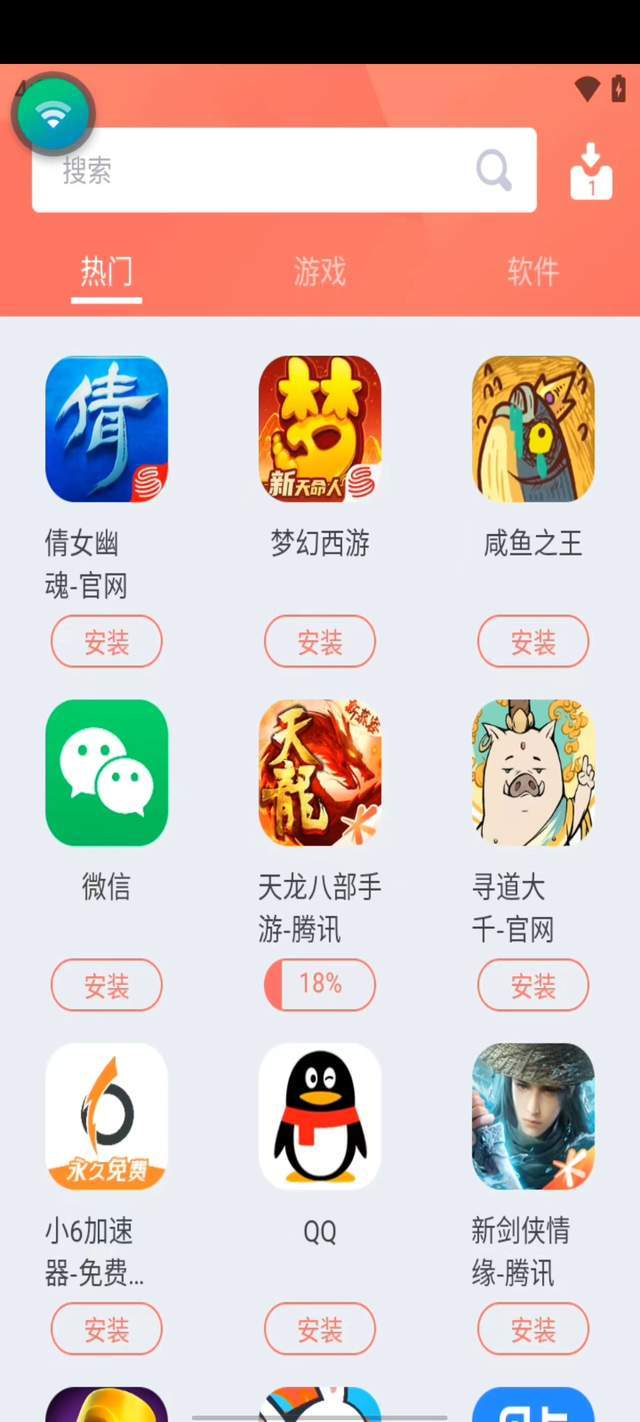Viewport: 640px width, 1422px height.
Task: Install 倩女幽魂-官网
Action: click(106, 641)
